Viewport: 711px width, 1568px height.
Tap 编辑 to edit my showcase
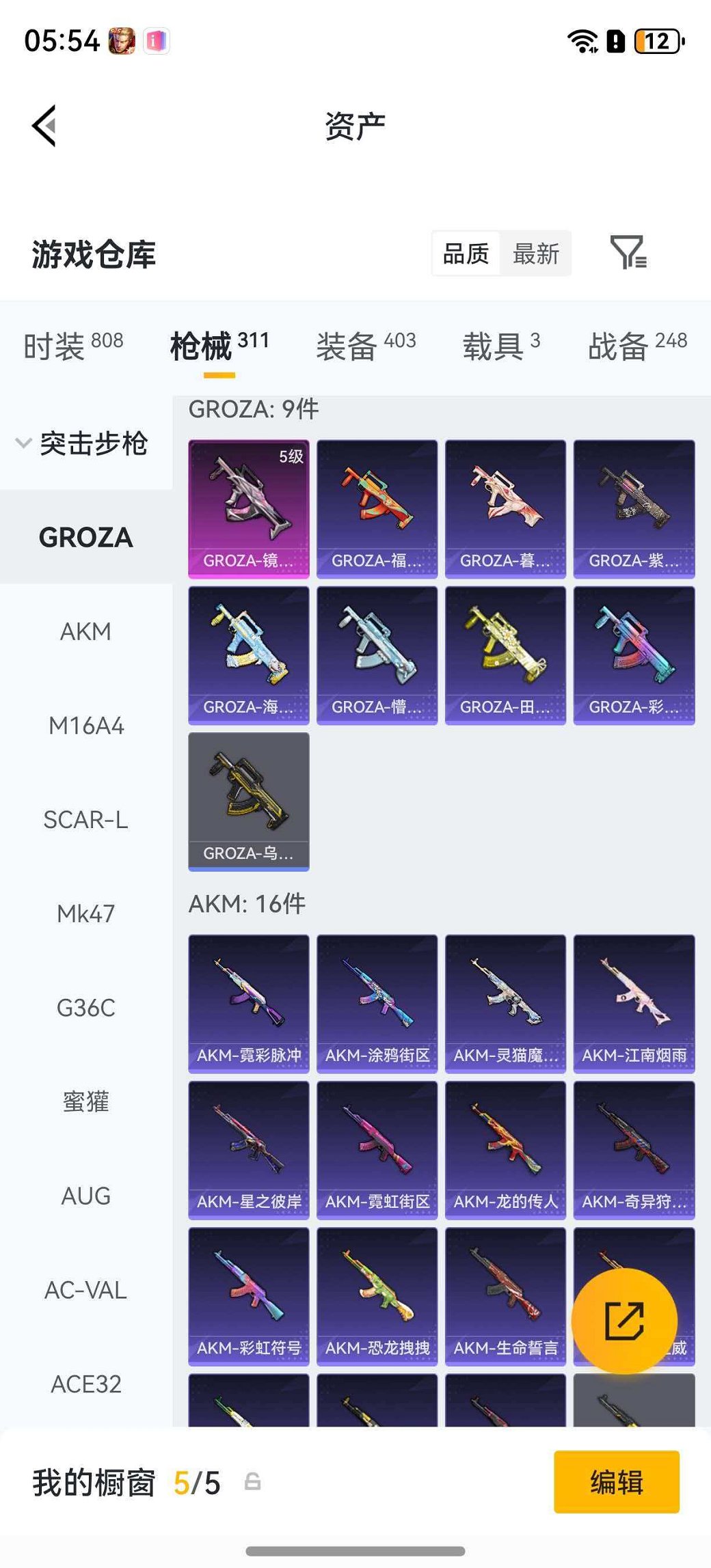tap(616, 1482)
